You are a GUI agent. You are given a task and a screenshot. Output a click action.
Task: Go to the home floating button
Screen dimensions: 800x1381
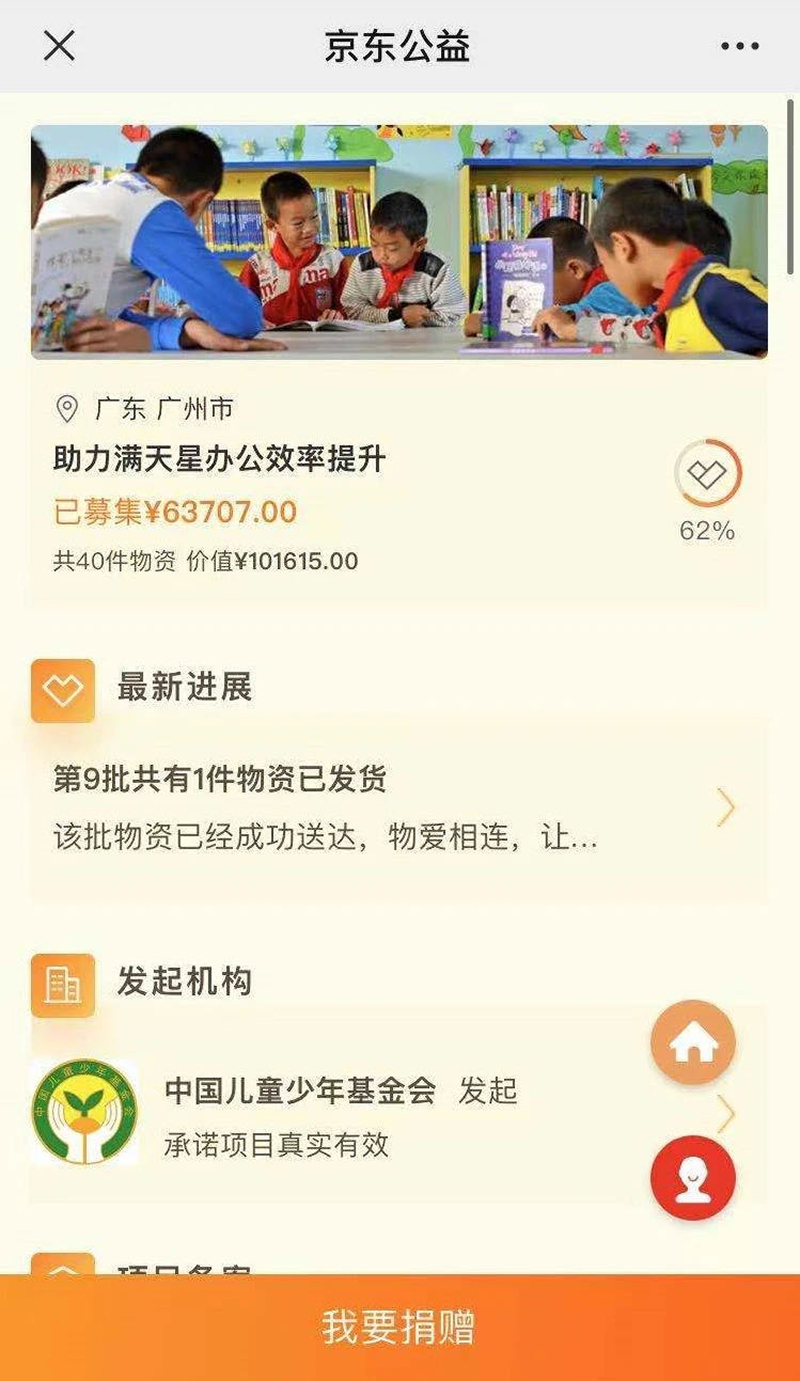click(693, 1043)
